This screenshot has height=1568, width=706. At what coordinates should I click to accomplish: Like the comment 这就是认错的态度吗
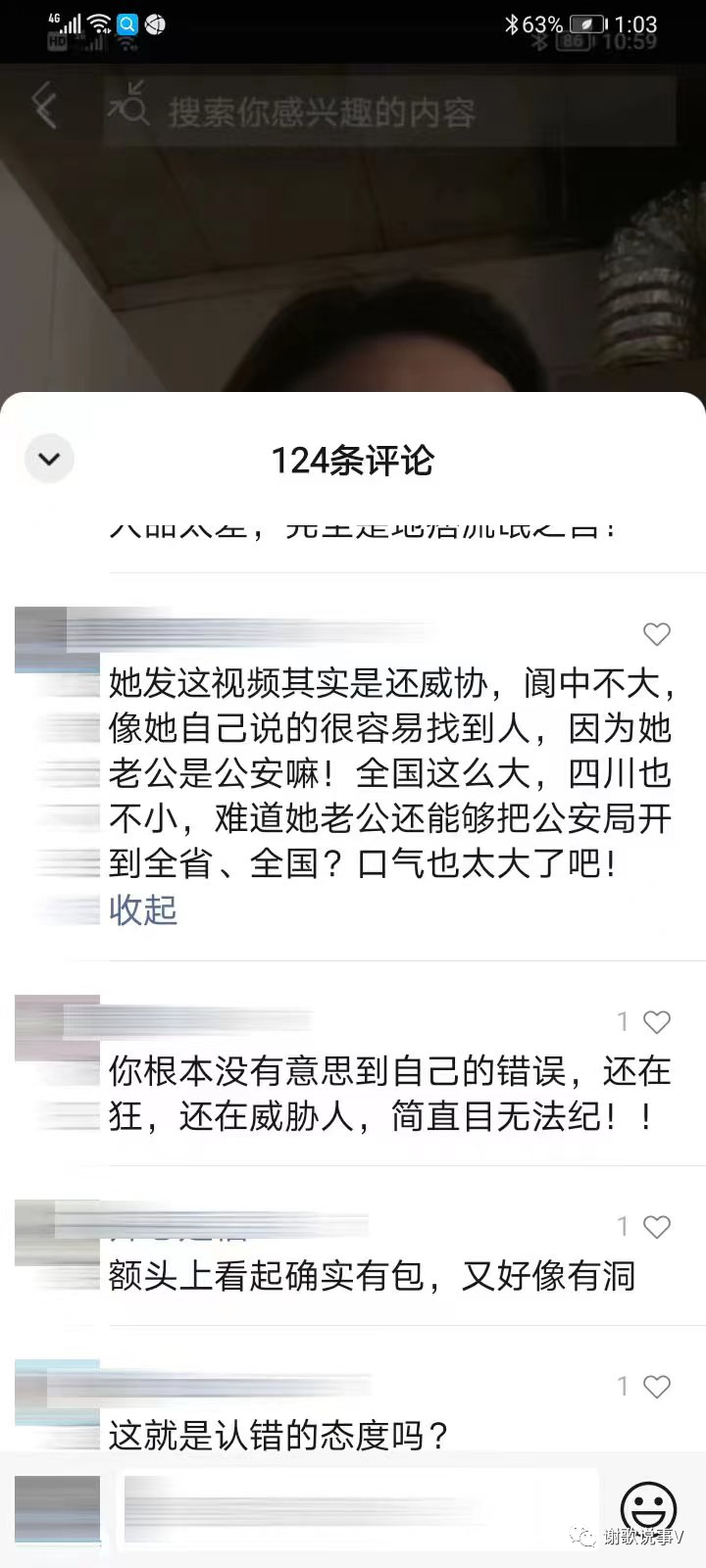[656, 1386]
